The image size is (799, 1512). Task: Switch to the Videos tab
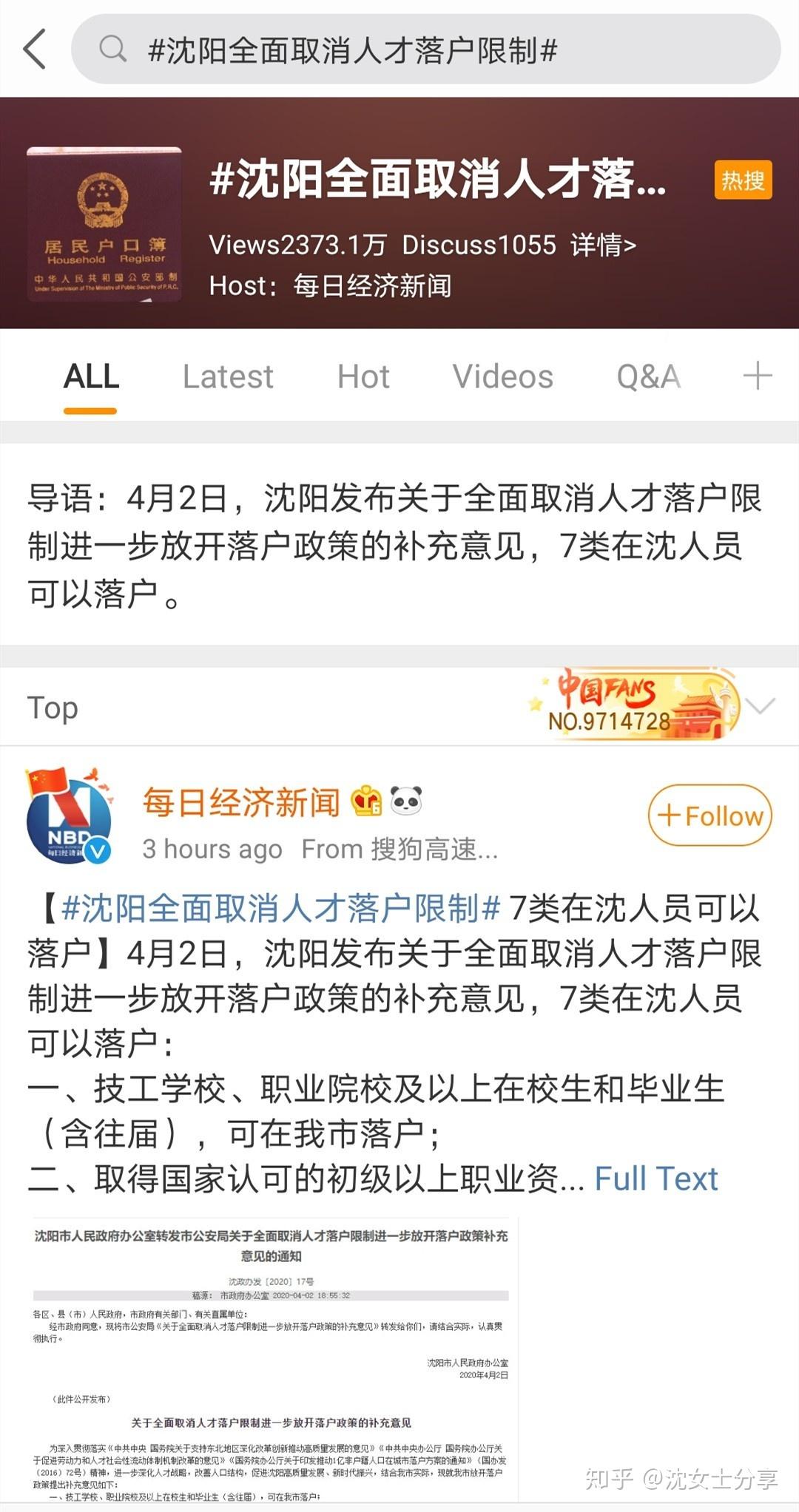(502, 377)
